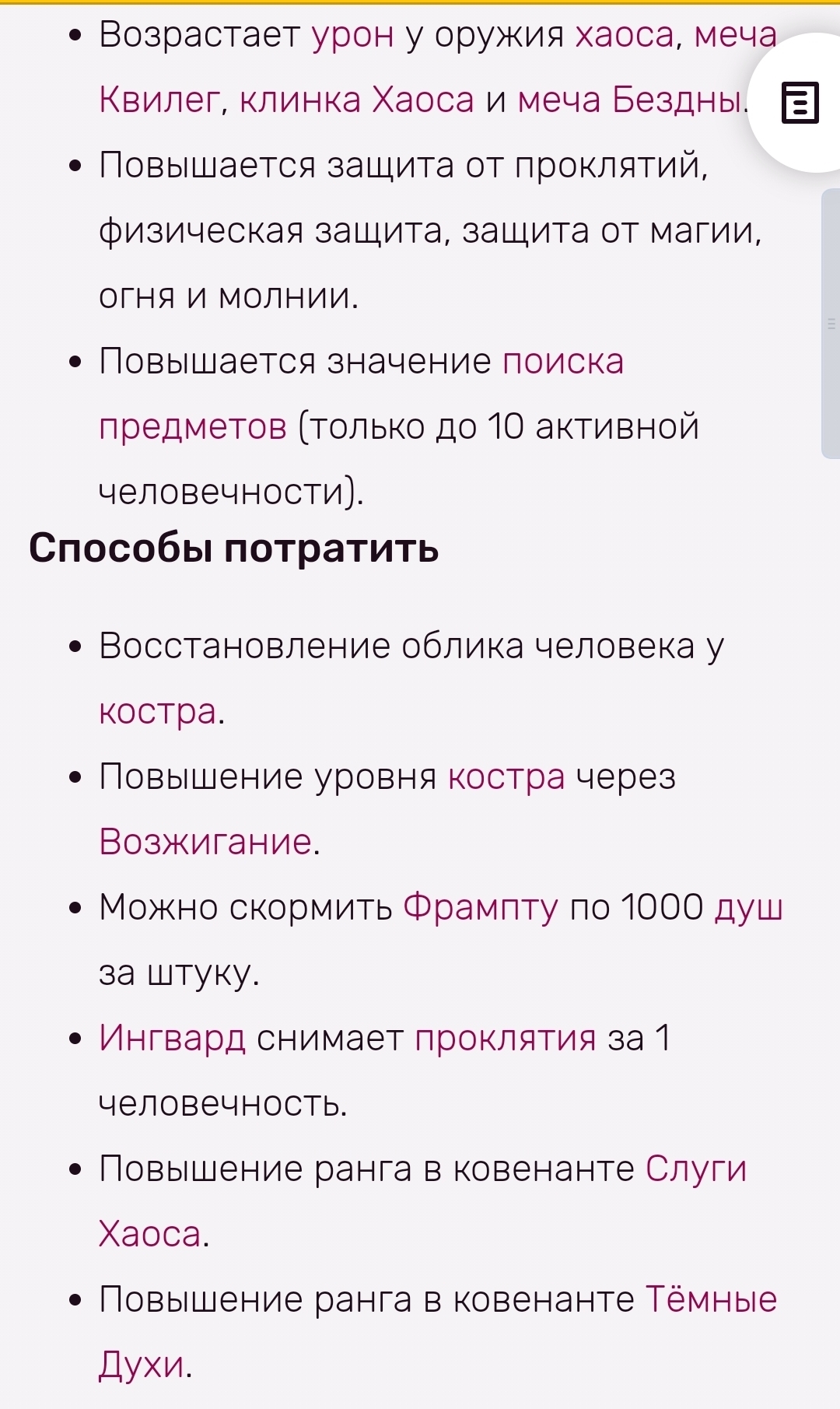840x1409 pixels.
Task: Tap the «костра» link after «уровня»
Action: [506, 776]
